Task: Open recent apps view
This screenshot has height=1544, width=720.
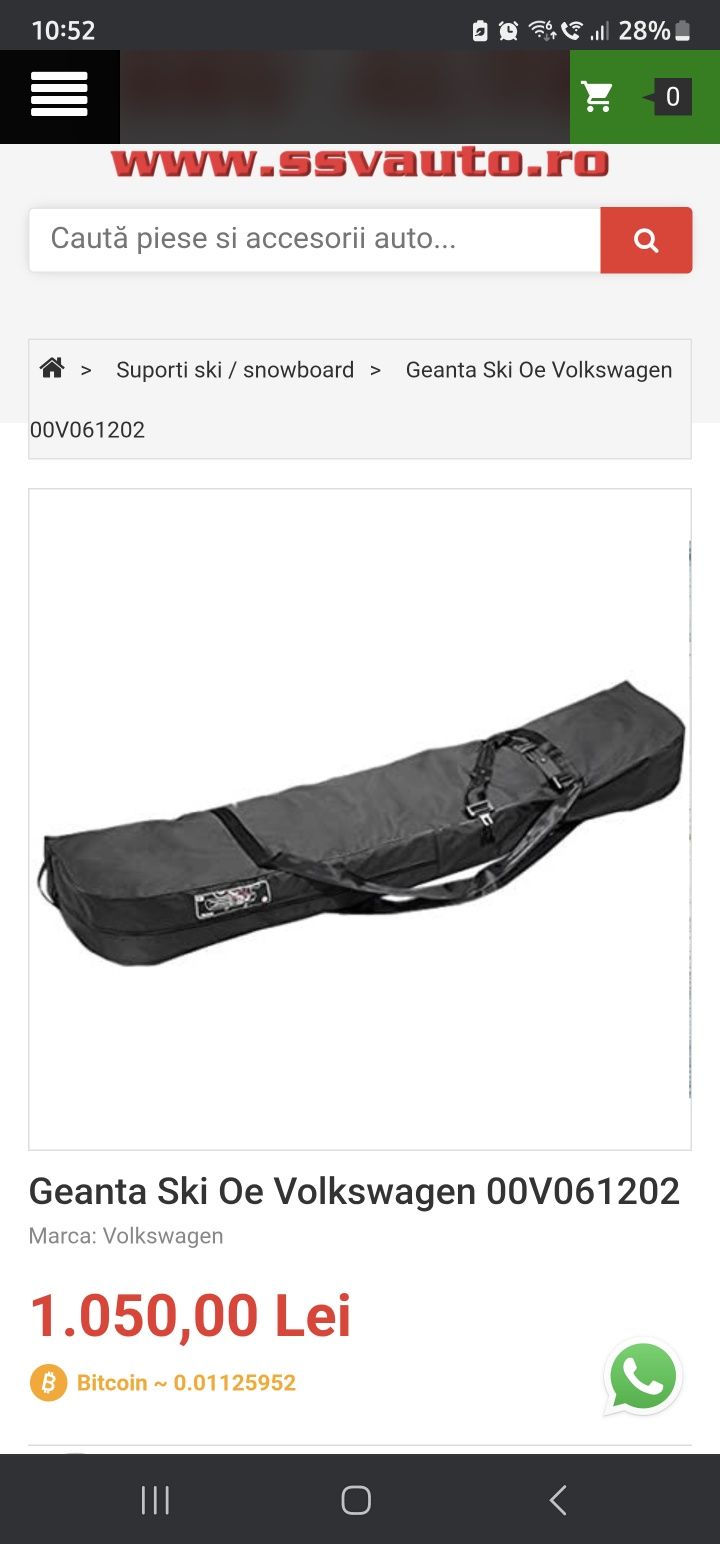Action: (155, 1500)
